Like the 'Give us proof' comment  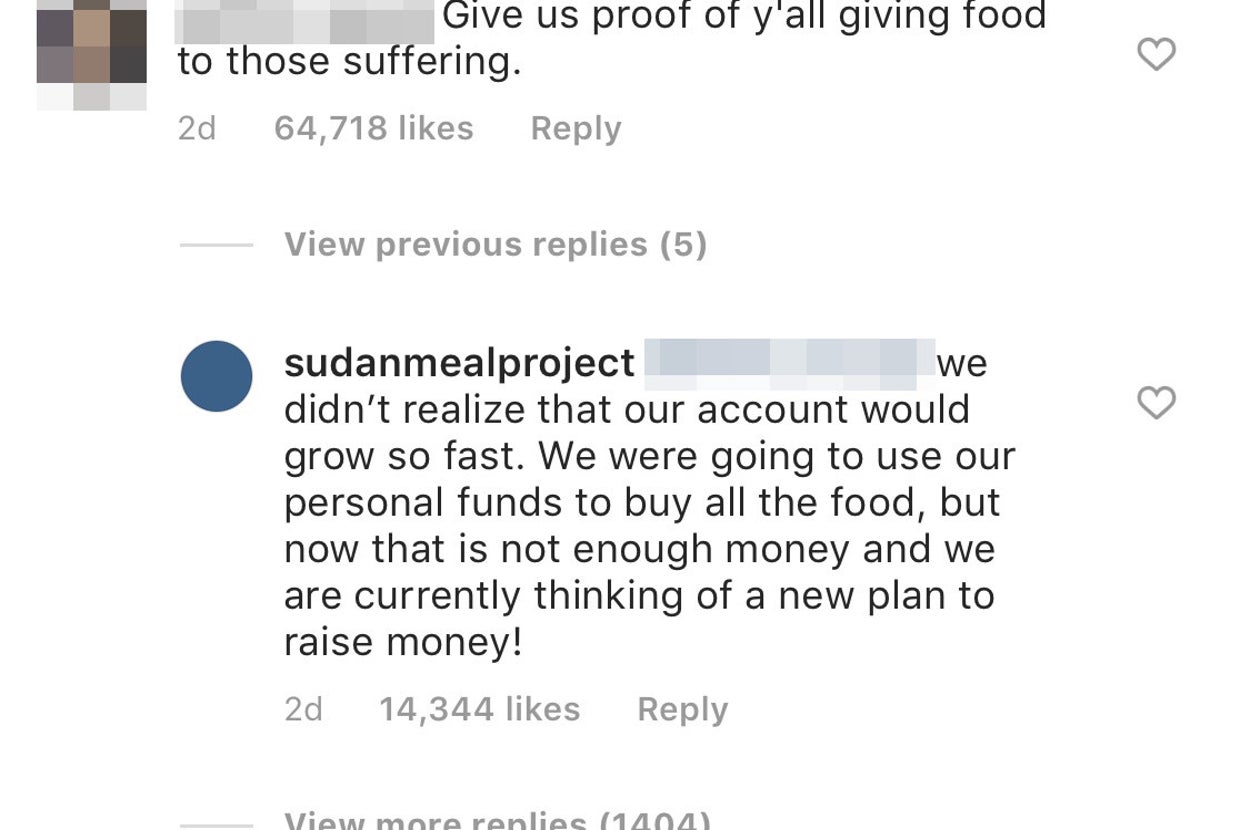(1156, 54)
